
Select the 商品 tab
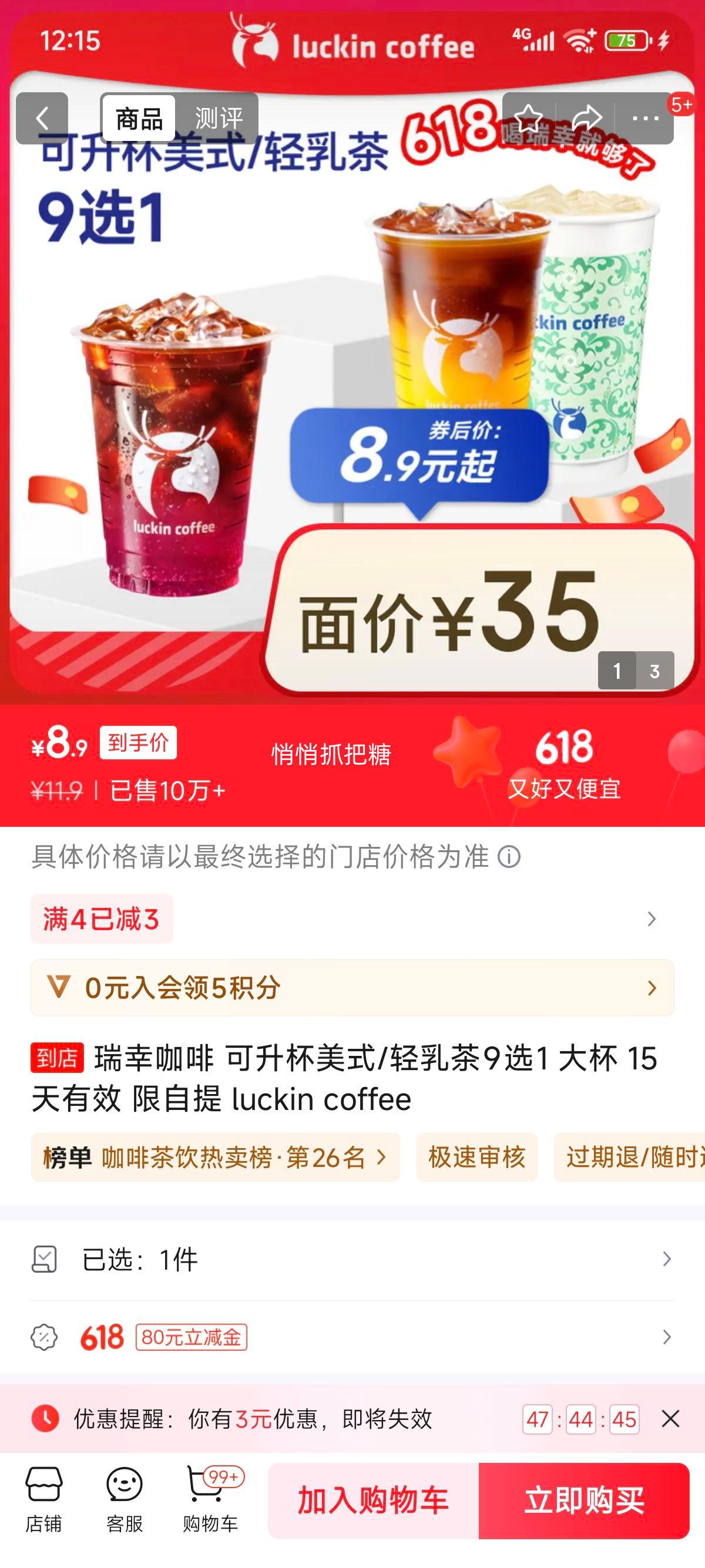(x=139, y=118)
